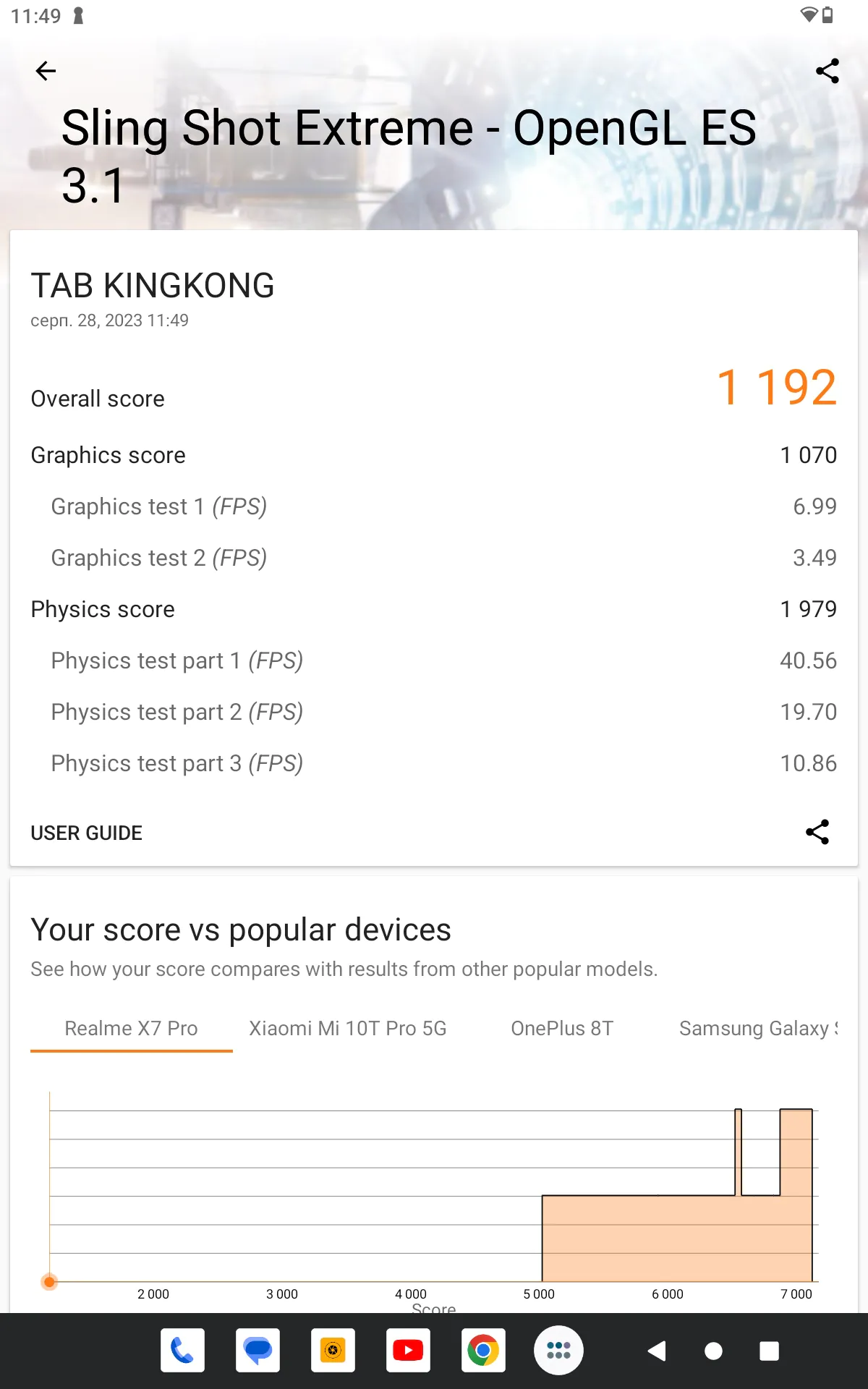Go back using the top-left arrow
The height and width of the screenshot is (1389, 868).
click(x=46, y=71)
